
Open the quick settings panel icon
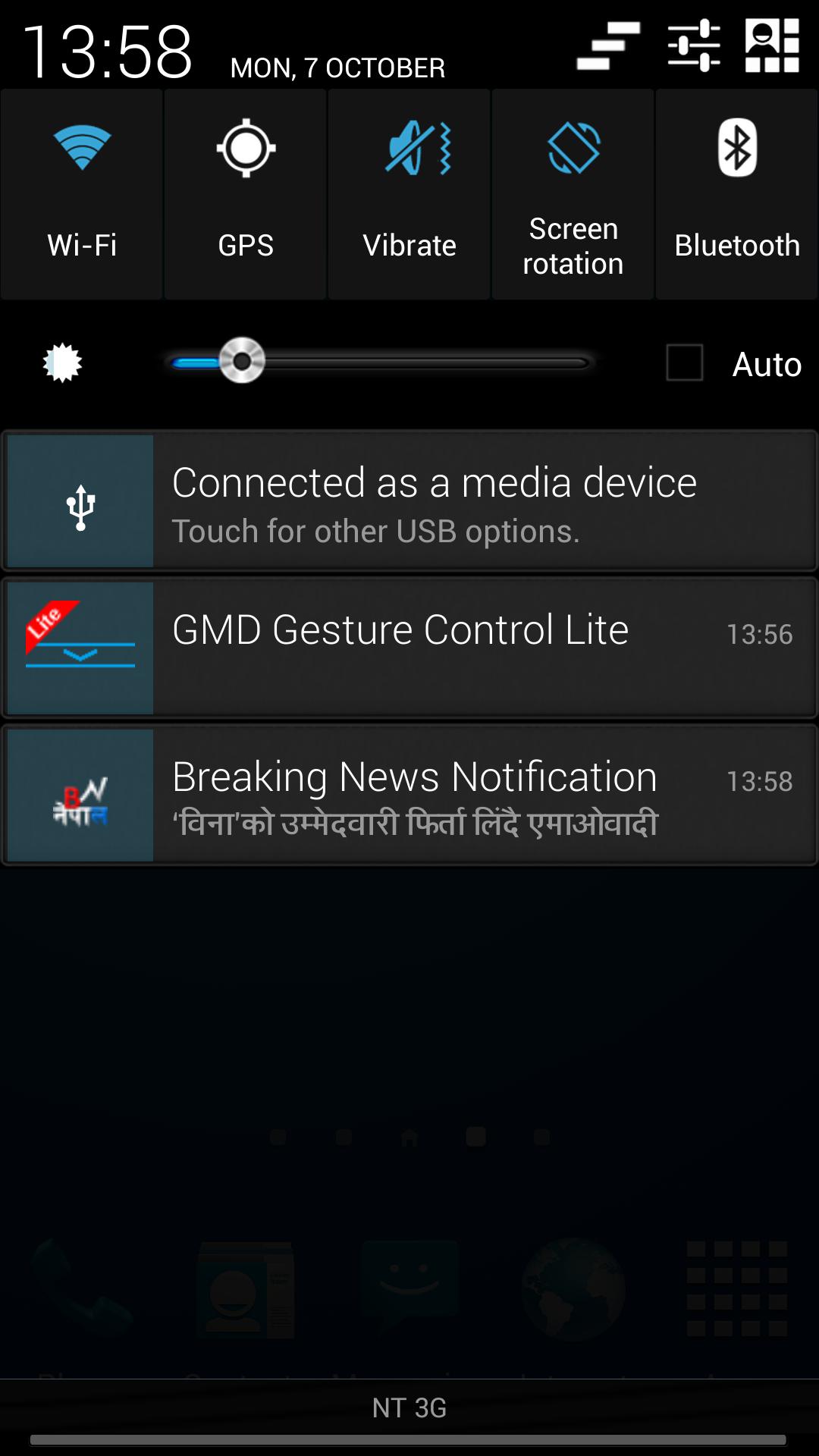tap(692, 45)
